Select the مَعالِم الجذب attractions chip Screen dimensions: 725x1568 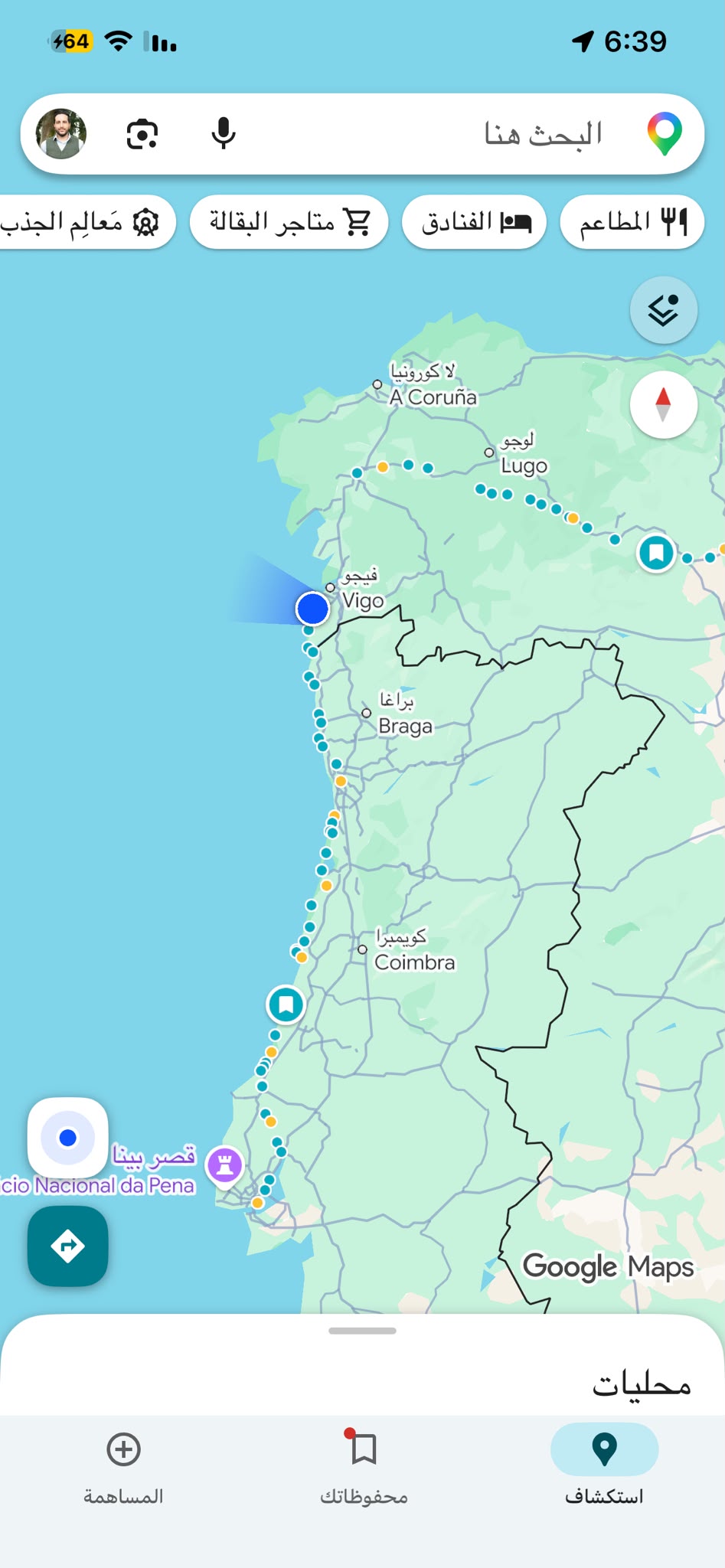click(87, 222)
